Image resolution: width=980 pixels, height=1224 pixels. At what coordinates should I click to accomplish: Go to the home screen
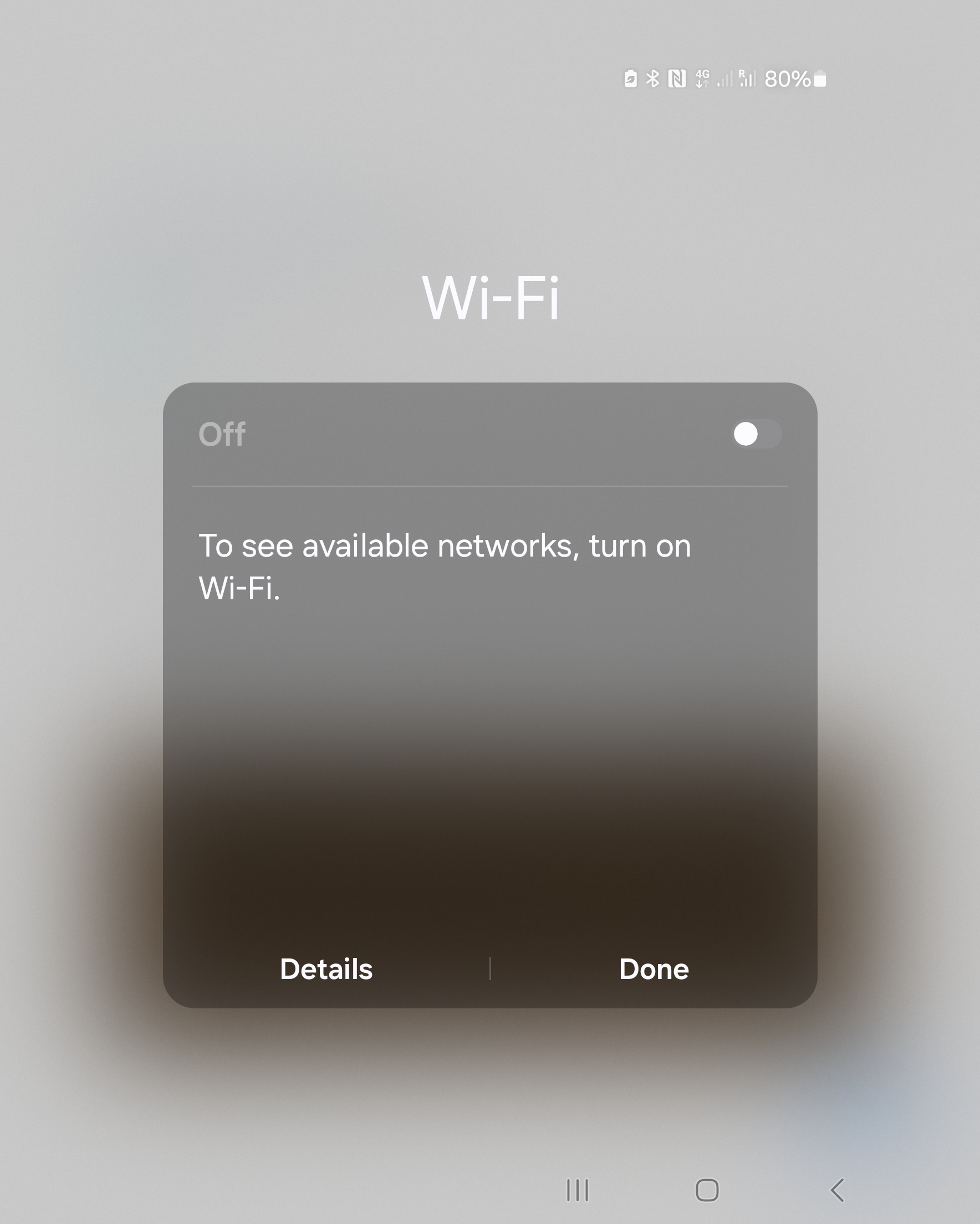click(x=707, y=1190)
